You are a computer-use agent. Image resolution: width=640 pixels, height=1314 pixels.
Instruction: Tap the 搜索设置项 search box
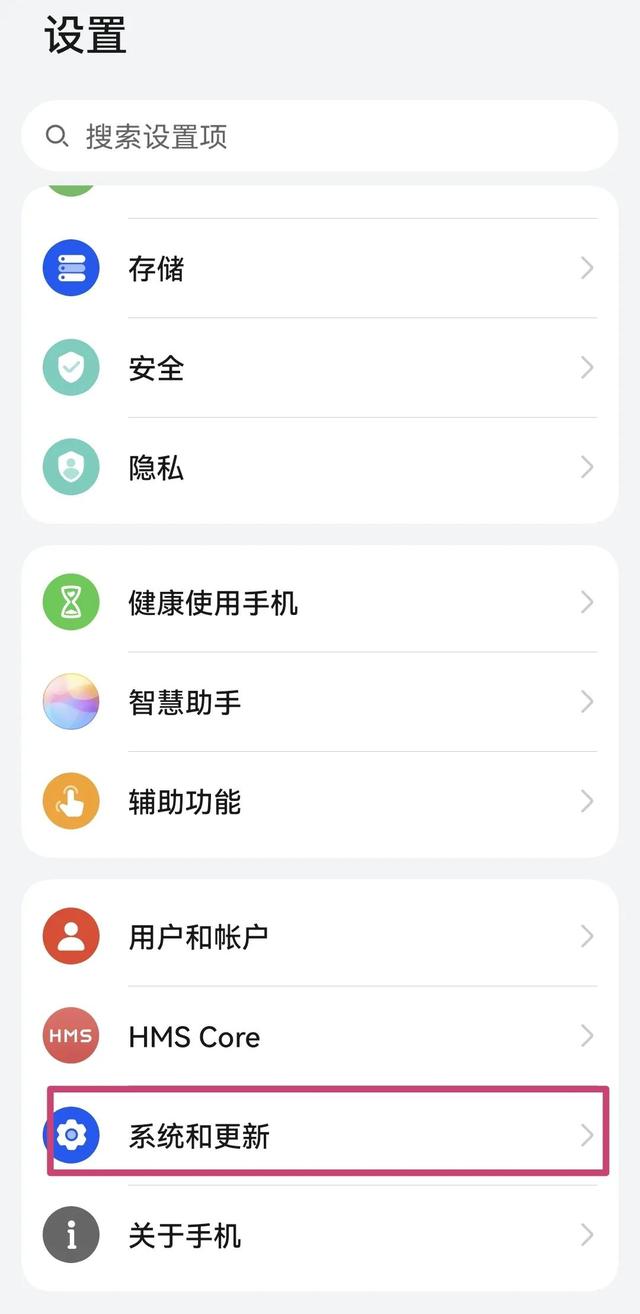point(320,136)
